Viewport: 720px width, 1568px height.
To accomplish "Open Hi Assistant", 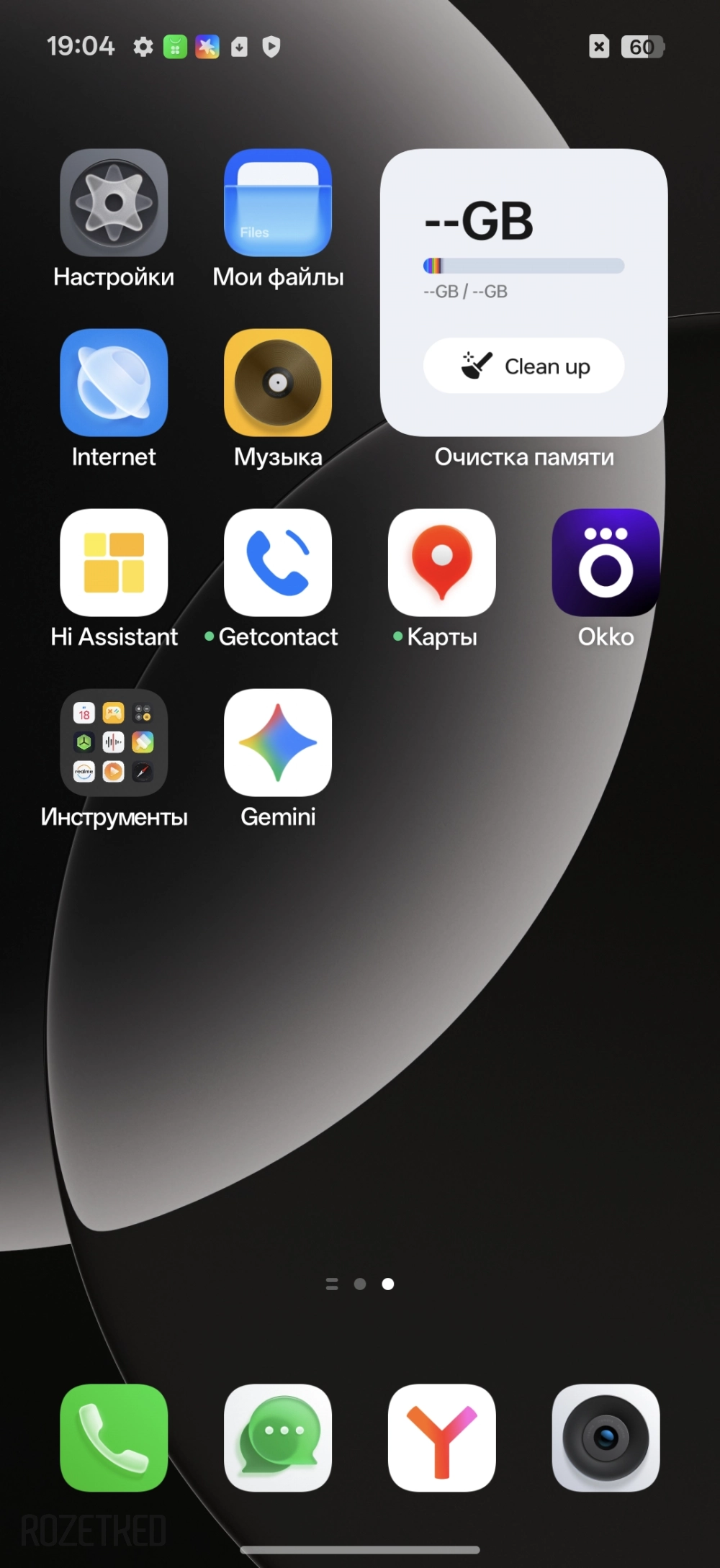I will (114, 563).
